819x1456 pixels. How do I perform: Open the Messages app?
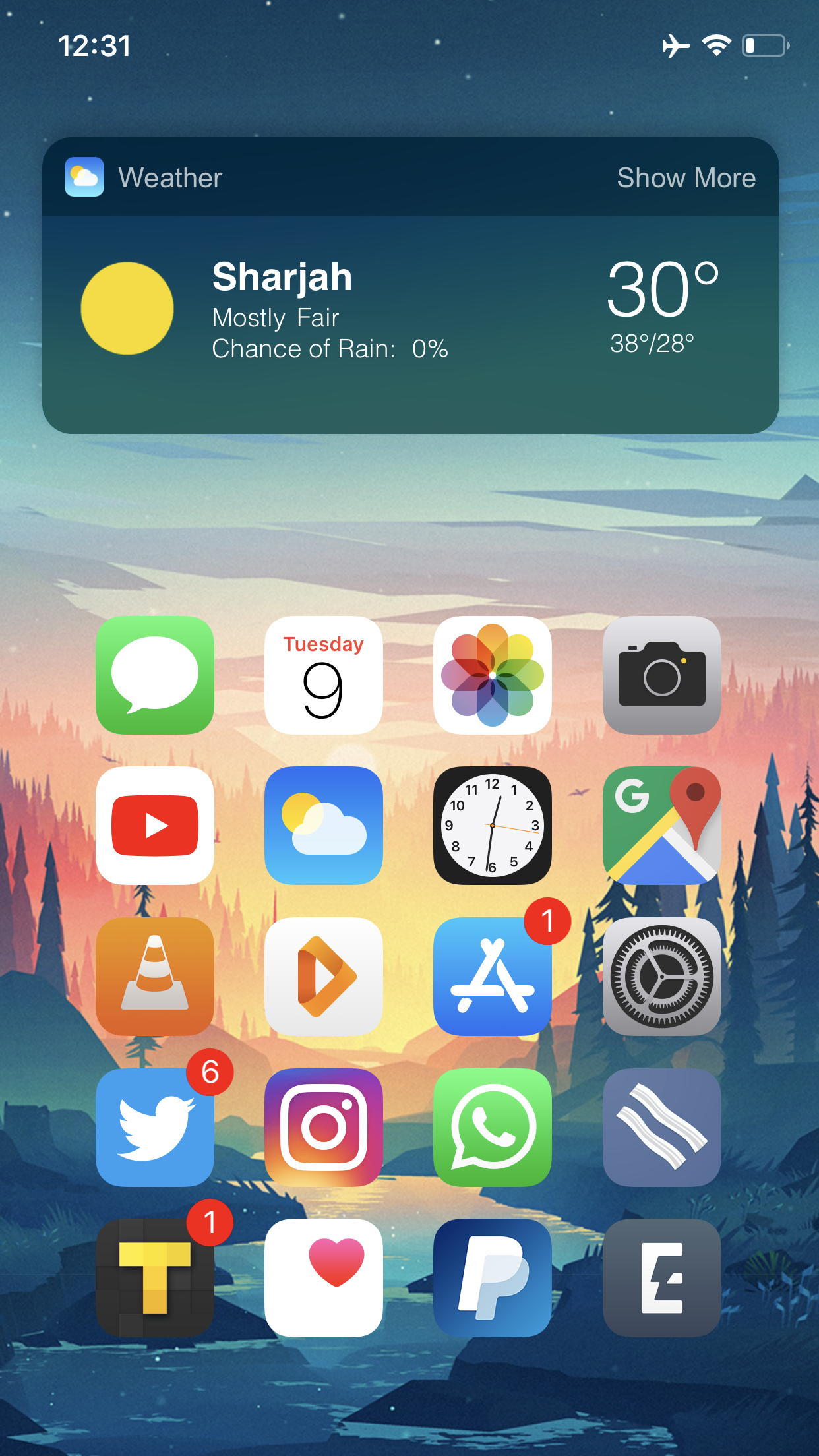click(155, 675)
